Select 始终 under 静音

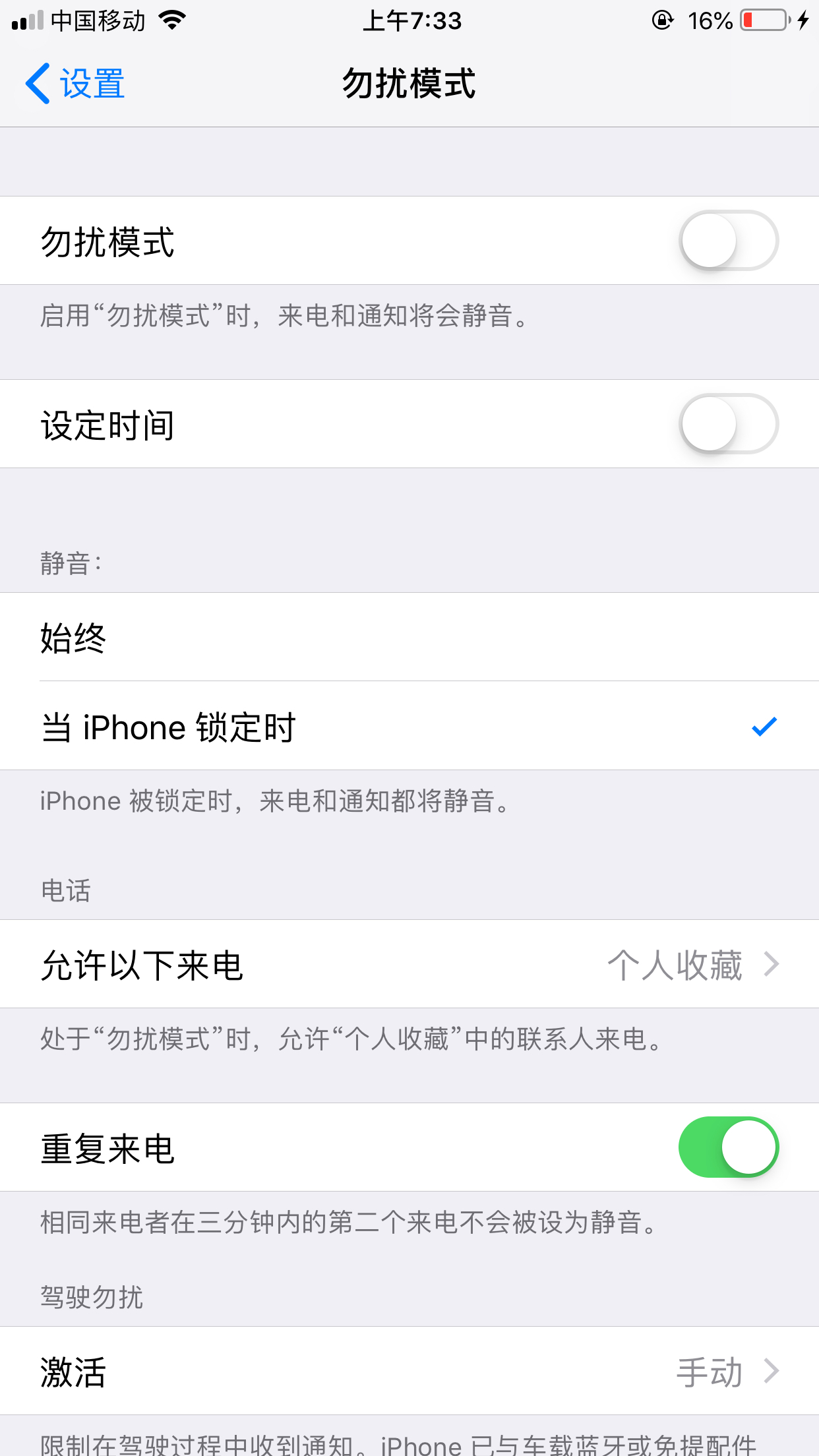click(409, 637)
